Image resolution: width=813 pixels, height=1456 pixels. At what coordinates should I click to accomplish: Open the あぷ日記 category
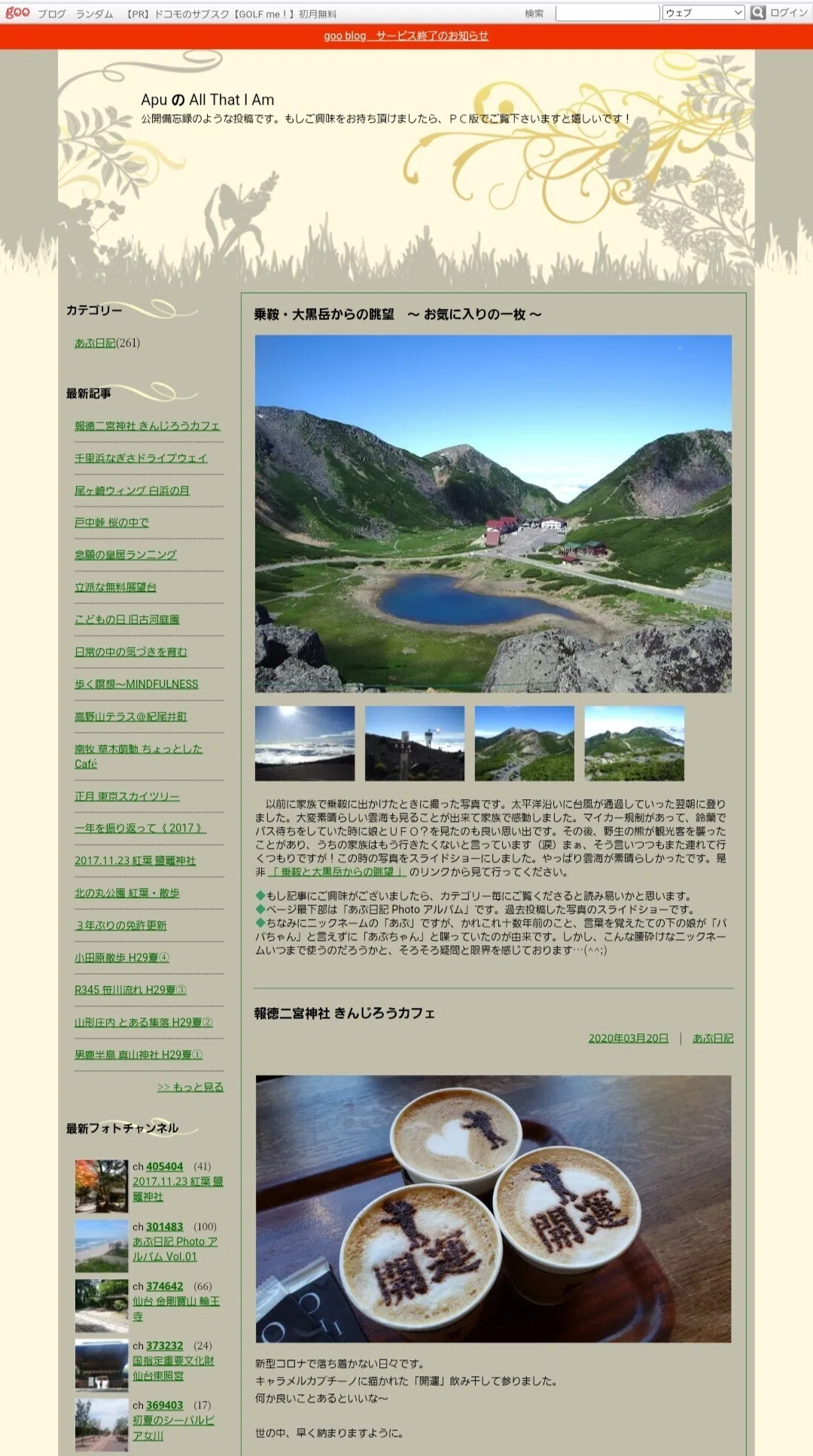pos(95,343)
